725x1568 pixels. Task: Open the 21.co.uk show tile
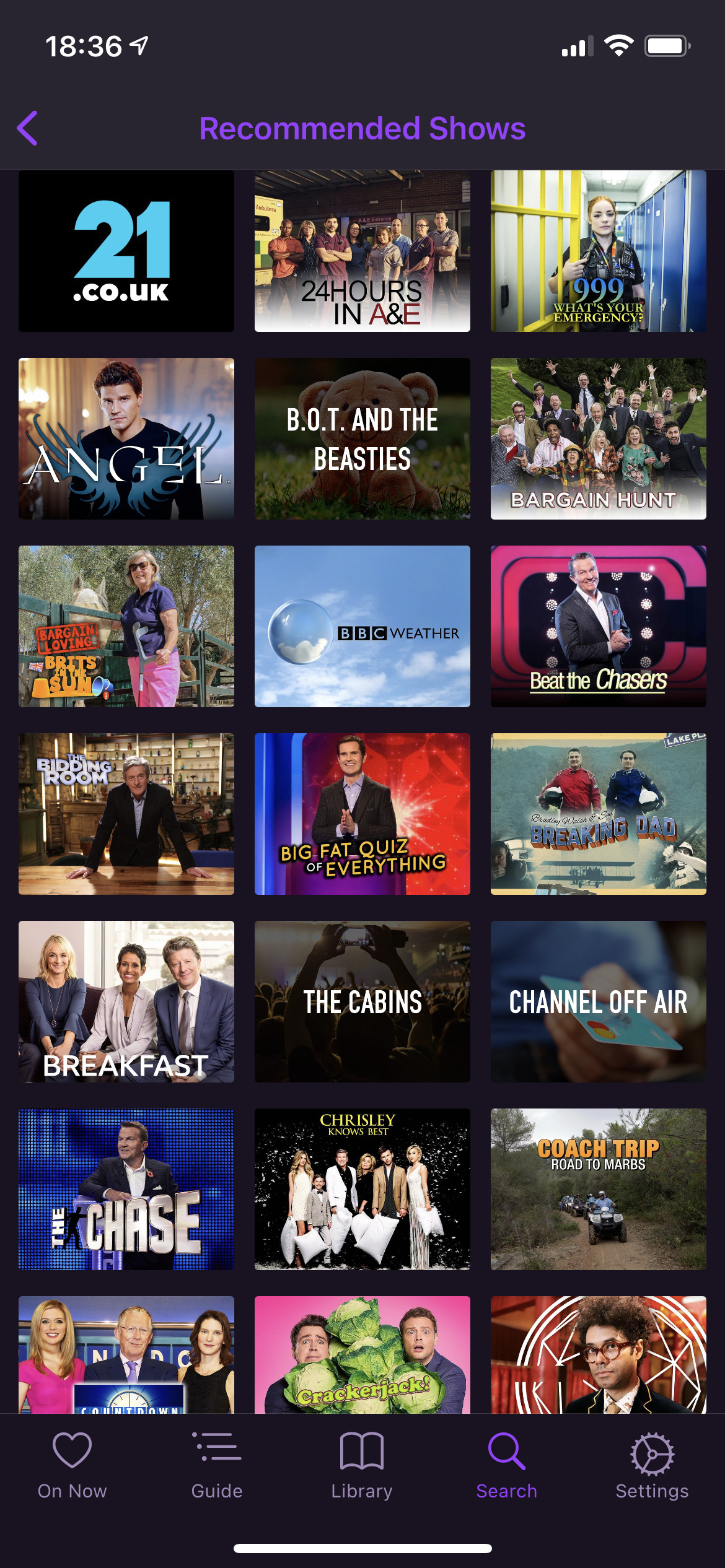coord(126,251)
